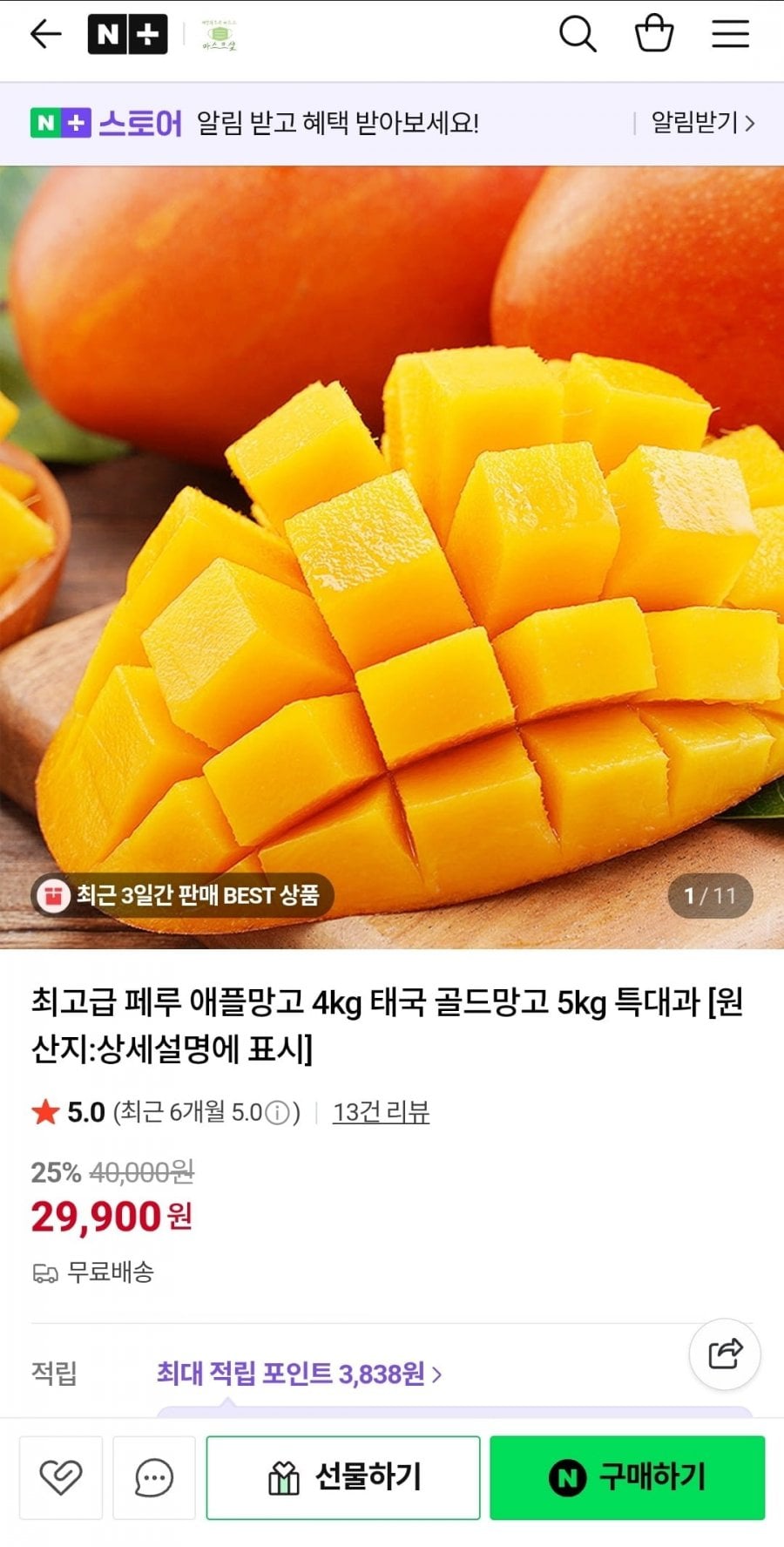Tap 구매하기 to buy now
Viewport: 784px width, 1547px height.
pos(627,1477)
